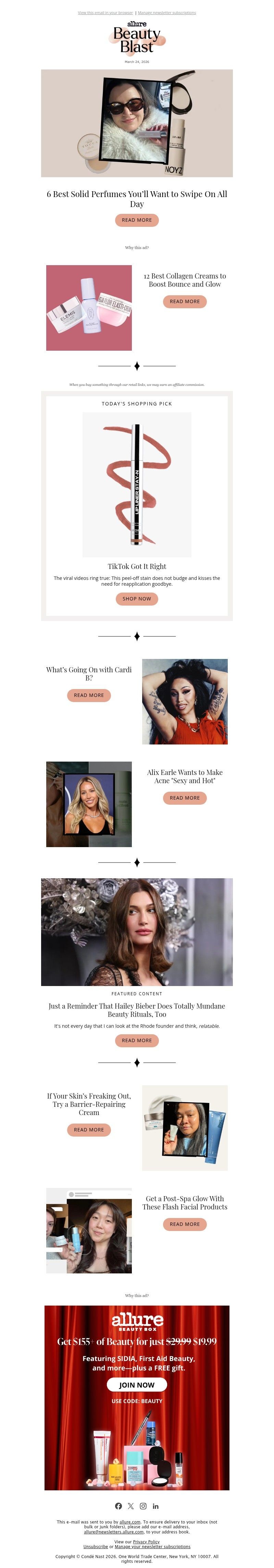This screenshot has width=274, height=1568.
Task: Open Allure's LinkedIn icon
Action: pos(155,1506)
